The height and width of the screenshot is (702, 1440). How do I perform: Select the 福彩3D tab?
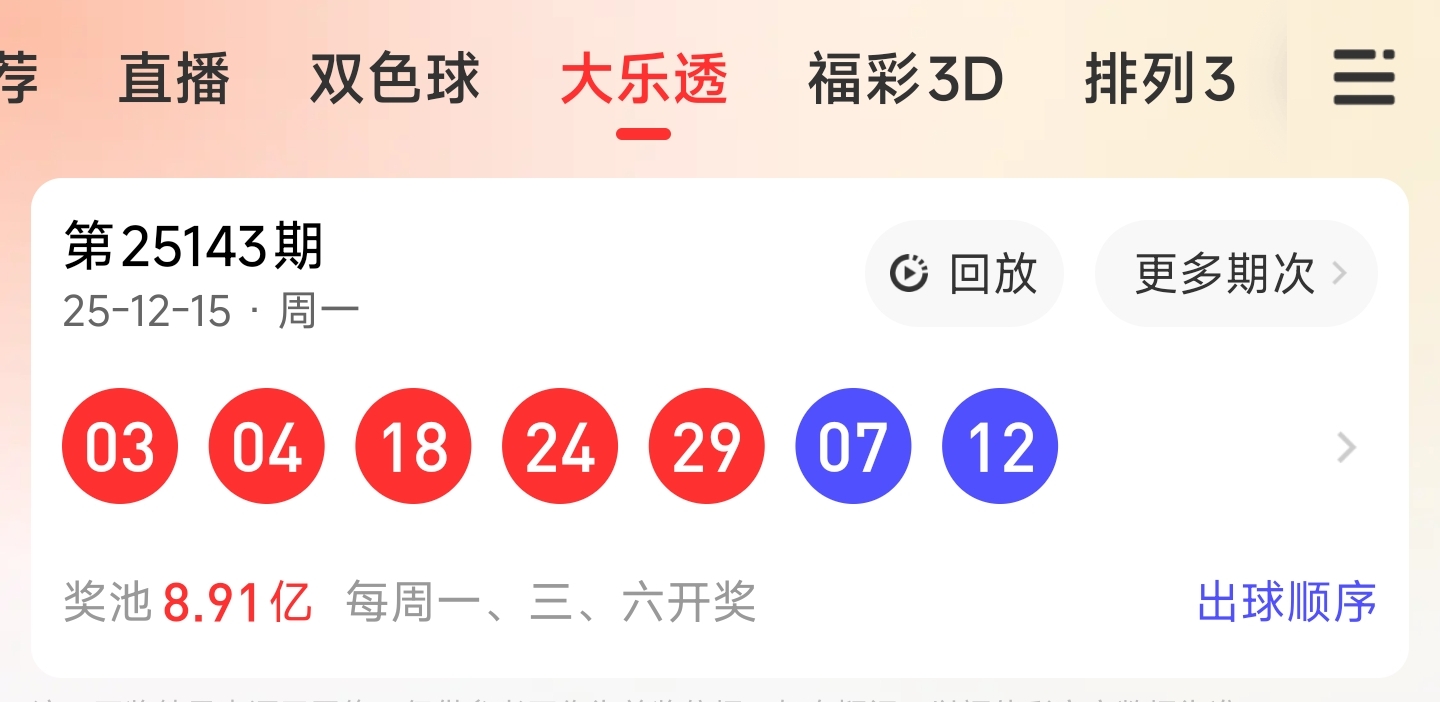(905, 80)
